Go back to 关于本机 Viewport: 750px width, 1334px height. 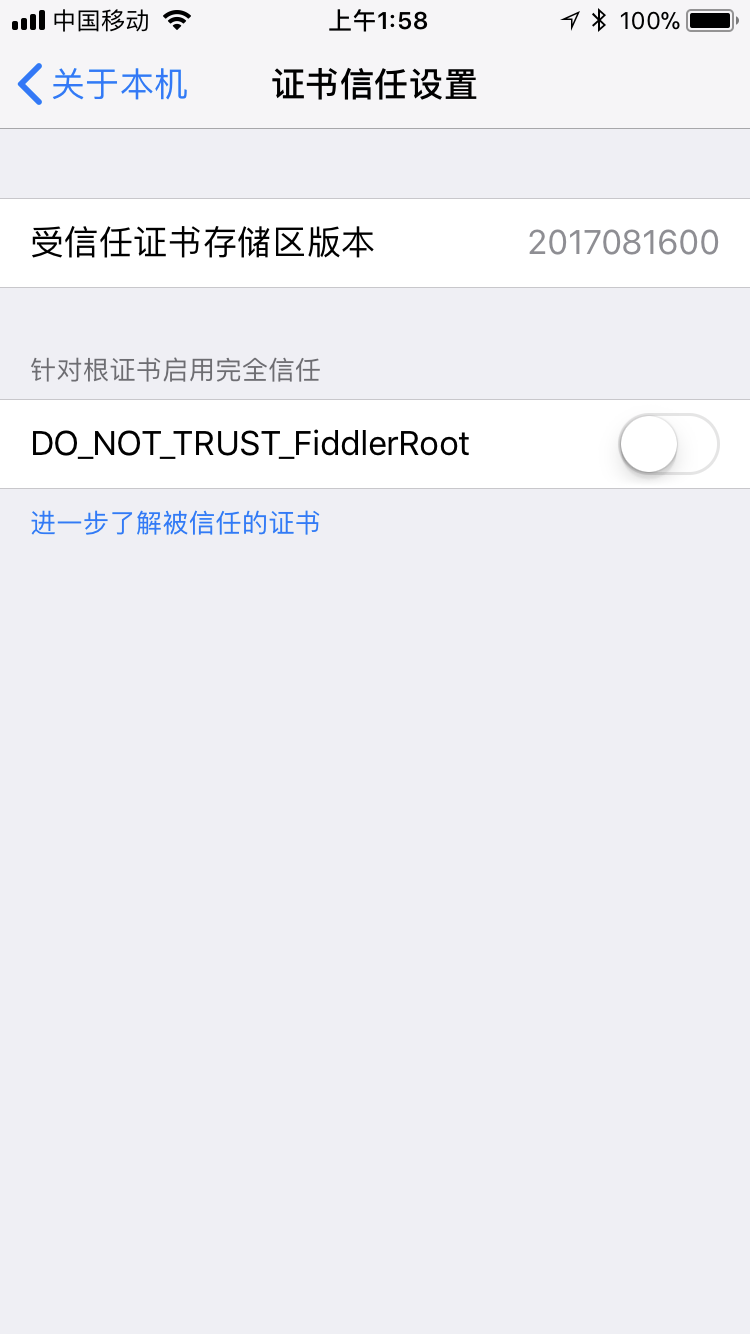103,85
